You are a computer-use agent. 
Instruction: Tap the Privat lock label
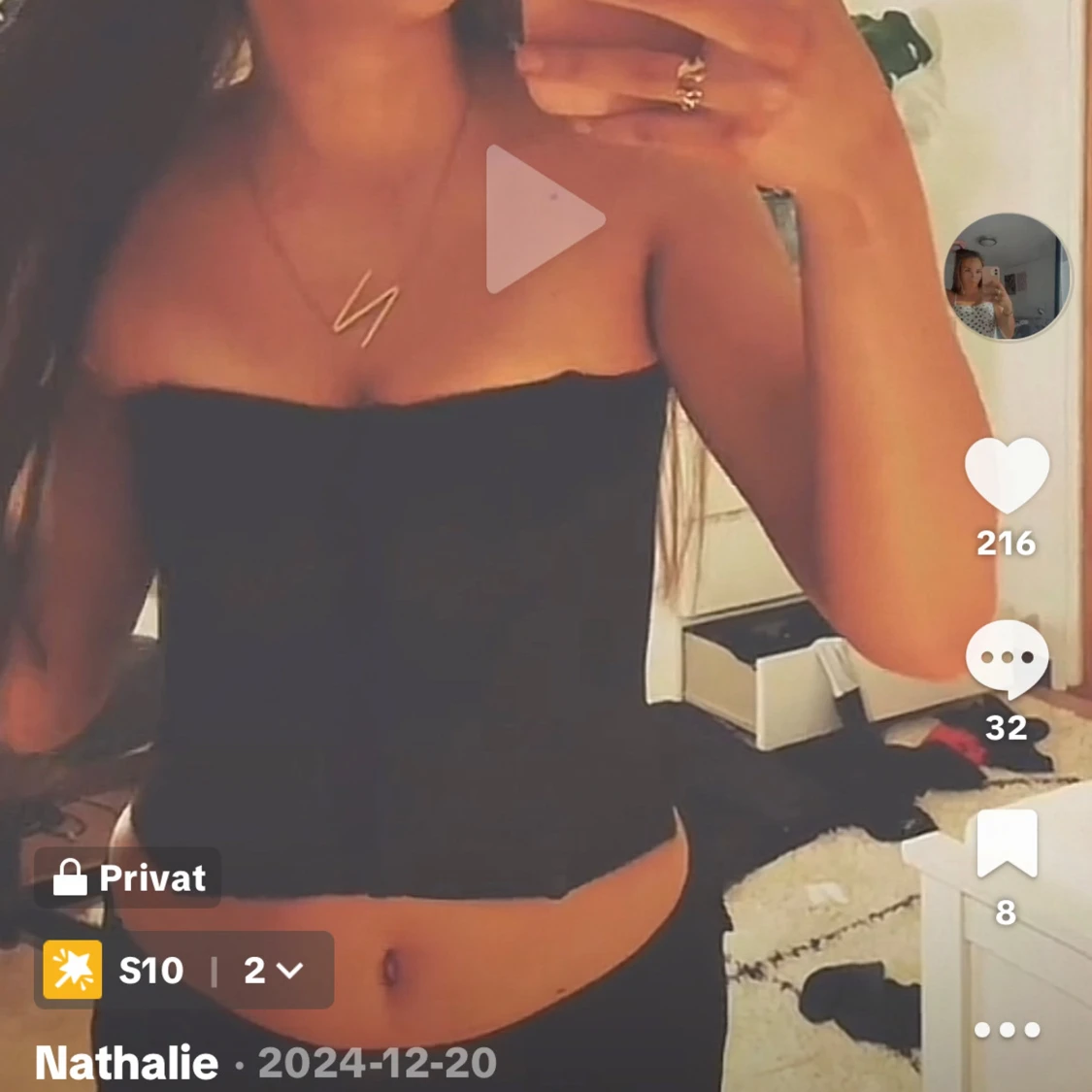tap(128, 878)
